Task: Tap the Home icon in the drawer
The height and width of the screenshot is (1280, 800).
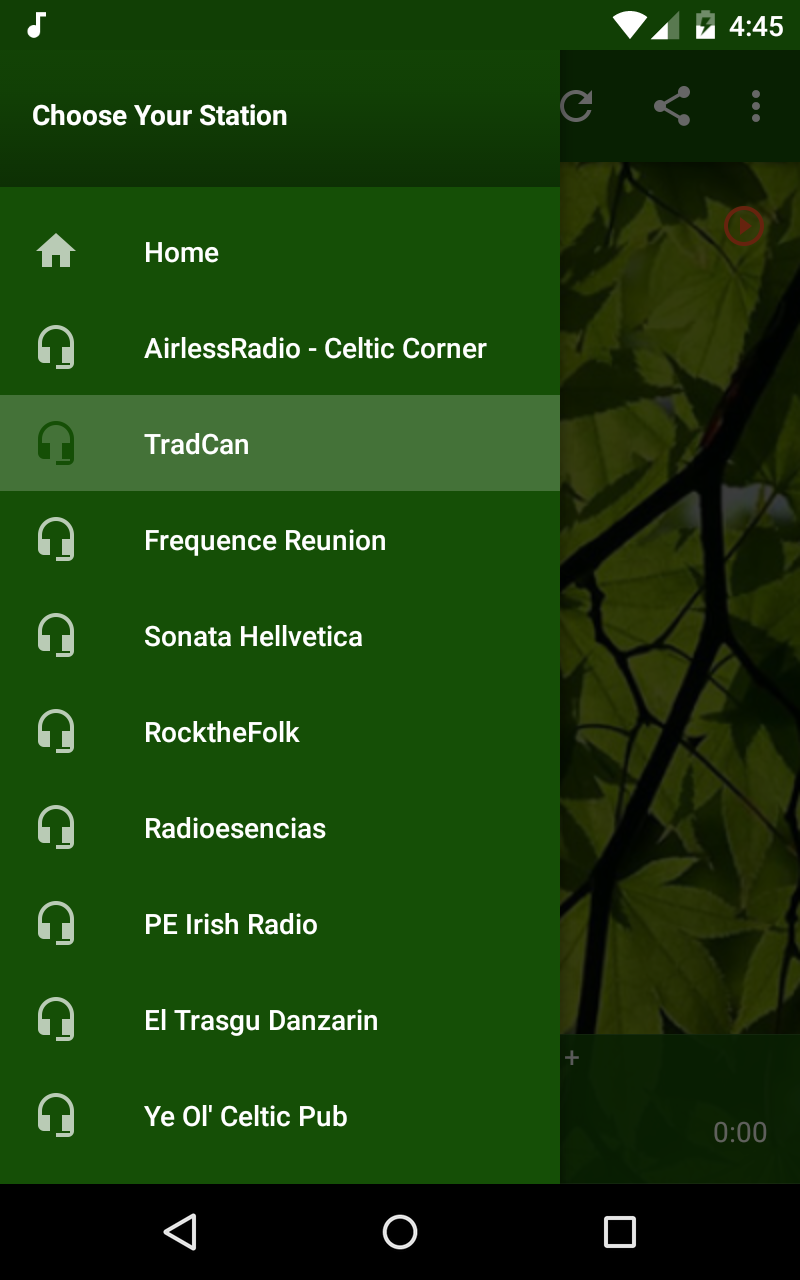Action: [57, 252]
